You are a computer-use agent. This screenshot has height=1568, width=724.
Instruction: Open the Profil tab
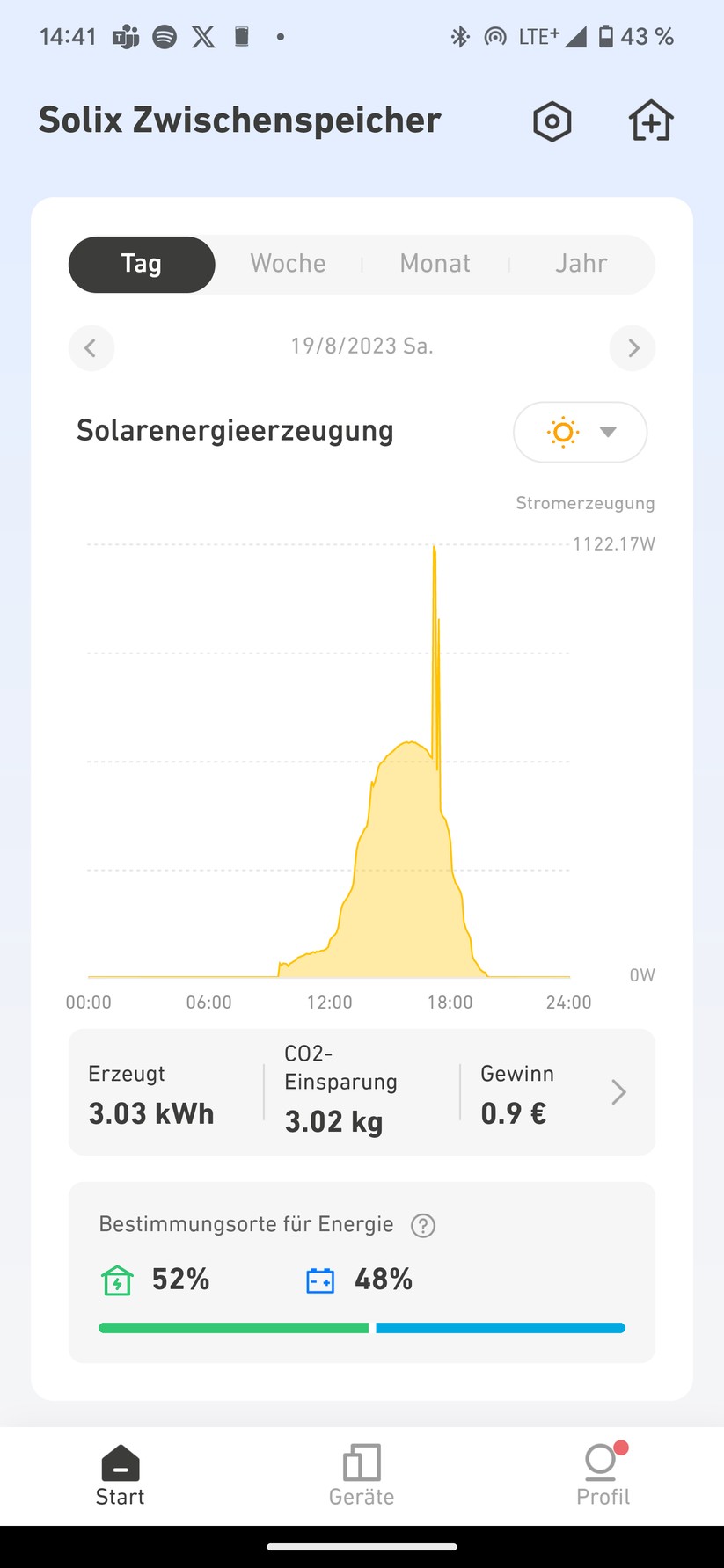(x=603, y=1476)
